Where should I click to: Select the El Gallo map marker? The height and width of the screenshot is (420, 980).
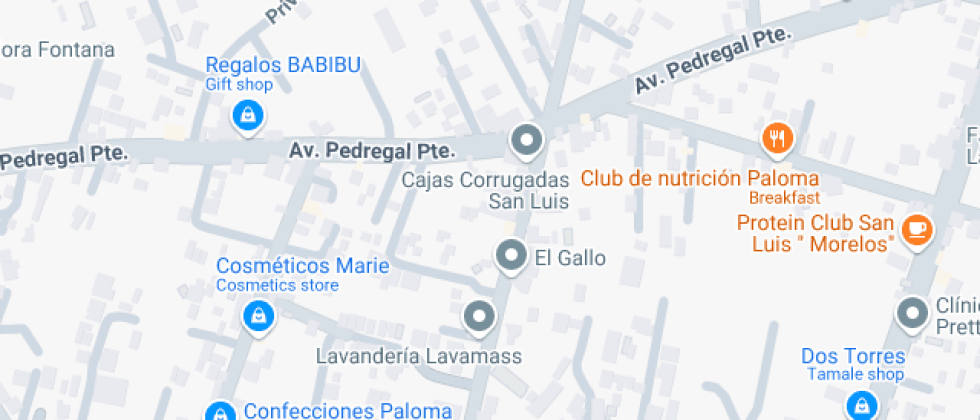click(x=512, y=256)
